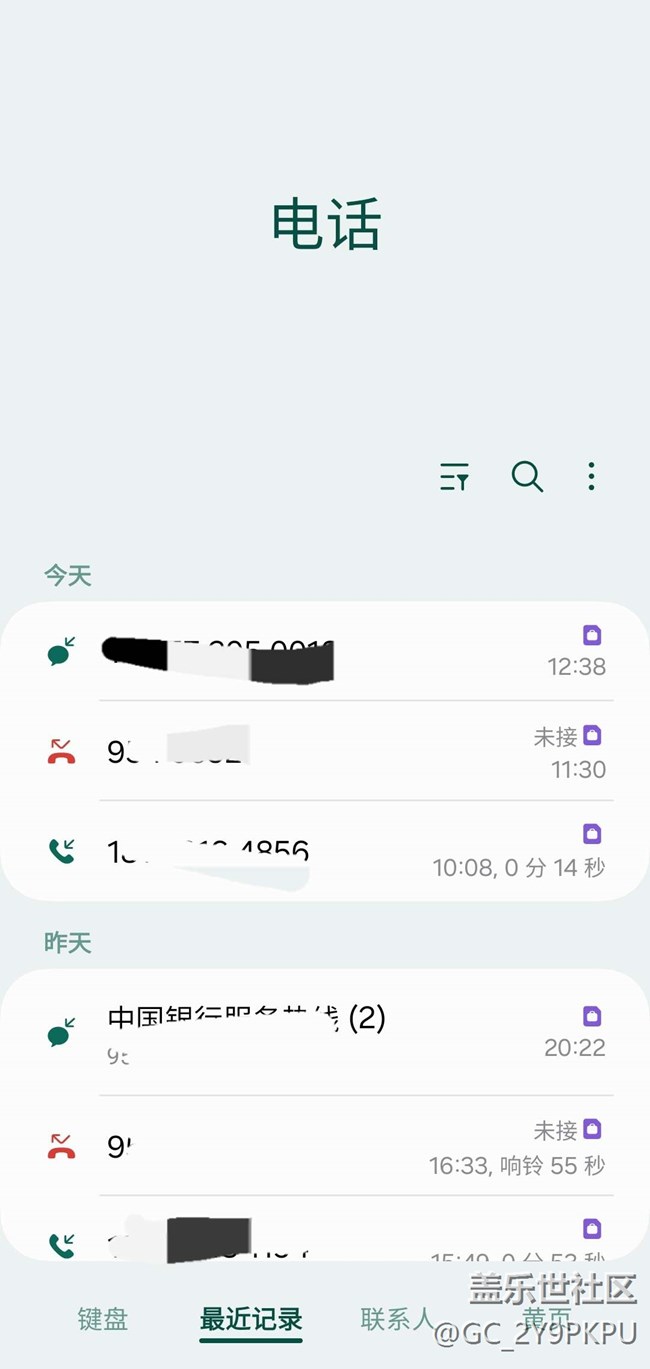Go to the 联系人 tab
The height and width of the screenshot is (1369, 650).
(397, 1319)
